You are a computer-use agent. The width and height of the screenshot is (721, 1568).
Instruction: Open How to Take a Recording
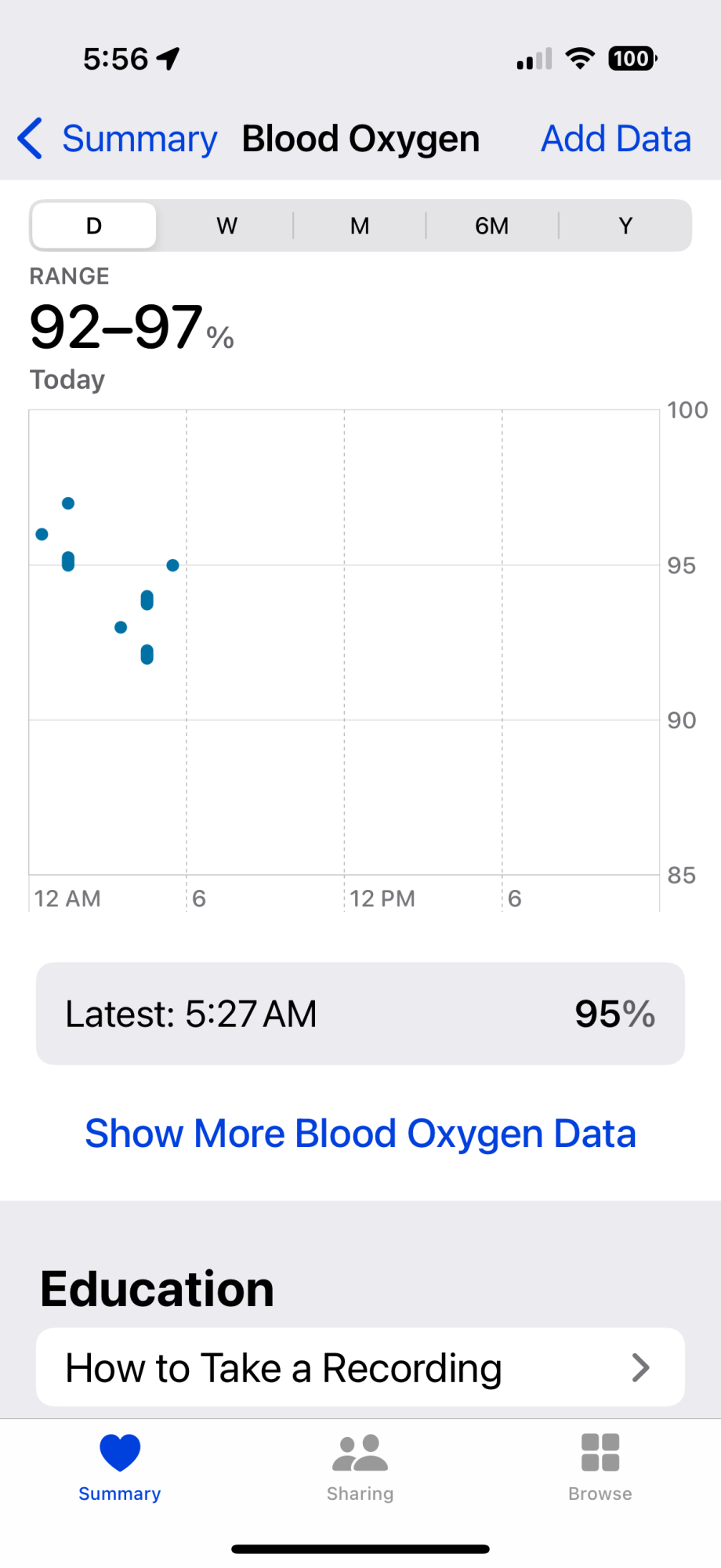coord(360,1368)
